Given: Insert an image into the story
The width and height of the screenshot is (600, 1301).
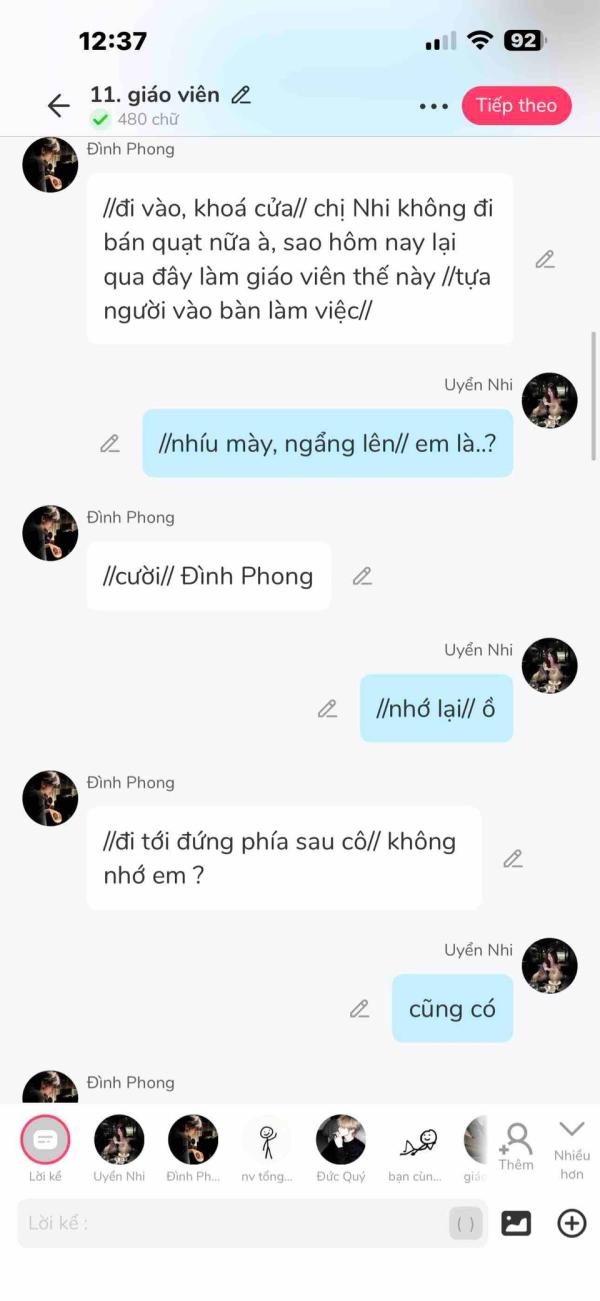Looking at the screenshot, I should coord(516,1223).
